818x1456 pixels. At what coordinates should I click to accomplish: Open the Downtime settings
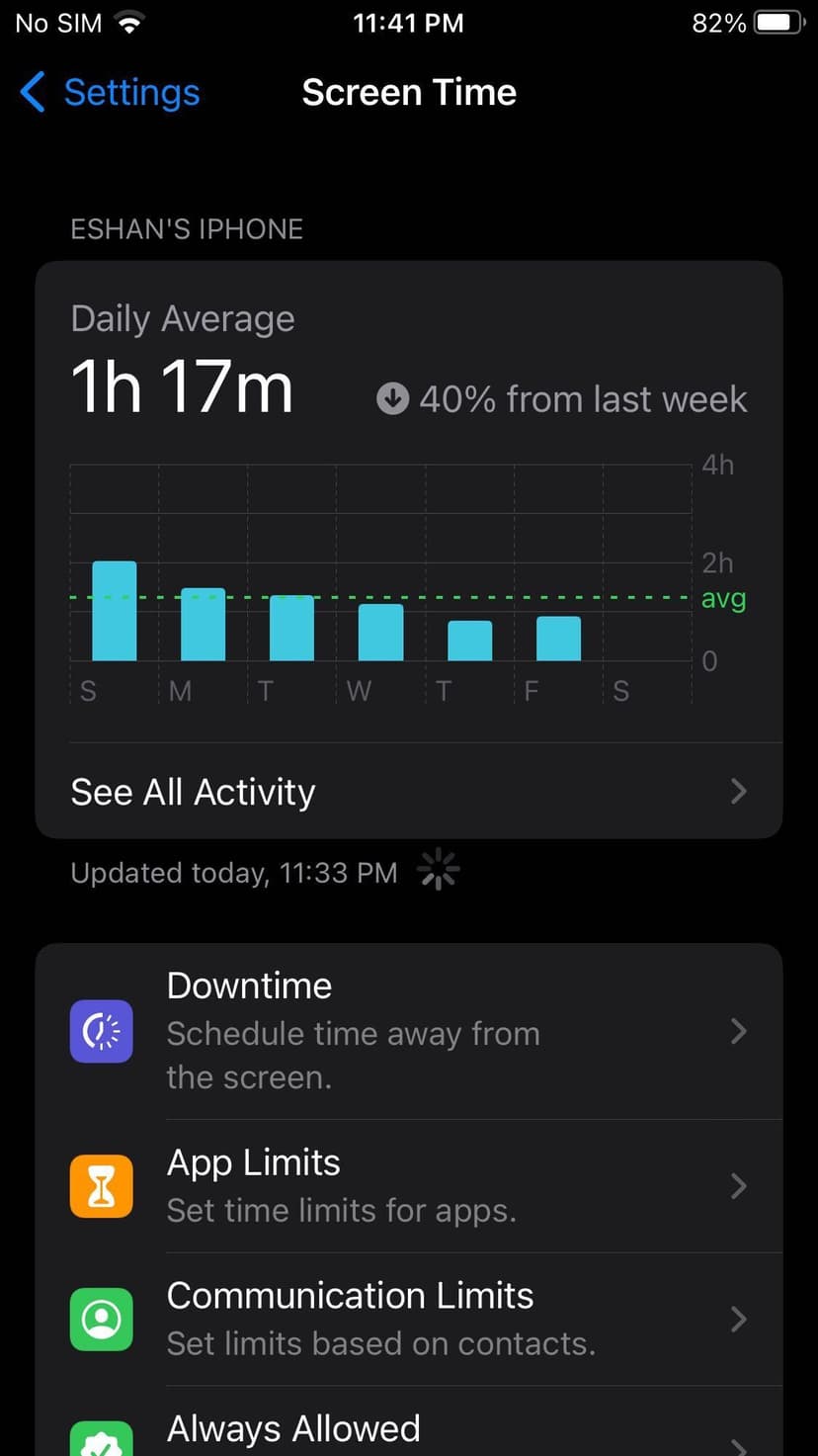tap(408, 1031)
